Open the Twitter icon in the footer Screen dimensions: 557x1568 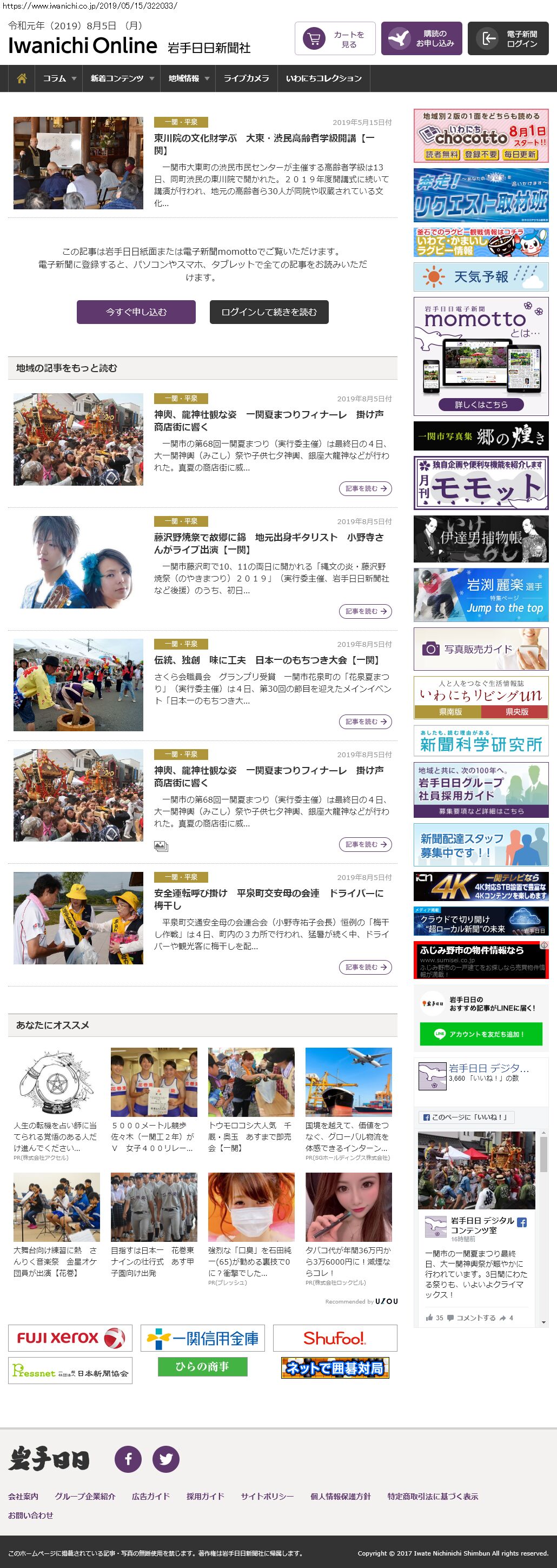pyautogui.click(x=165, y=1459)
